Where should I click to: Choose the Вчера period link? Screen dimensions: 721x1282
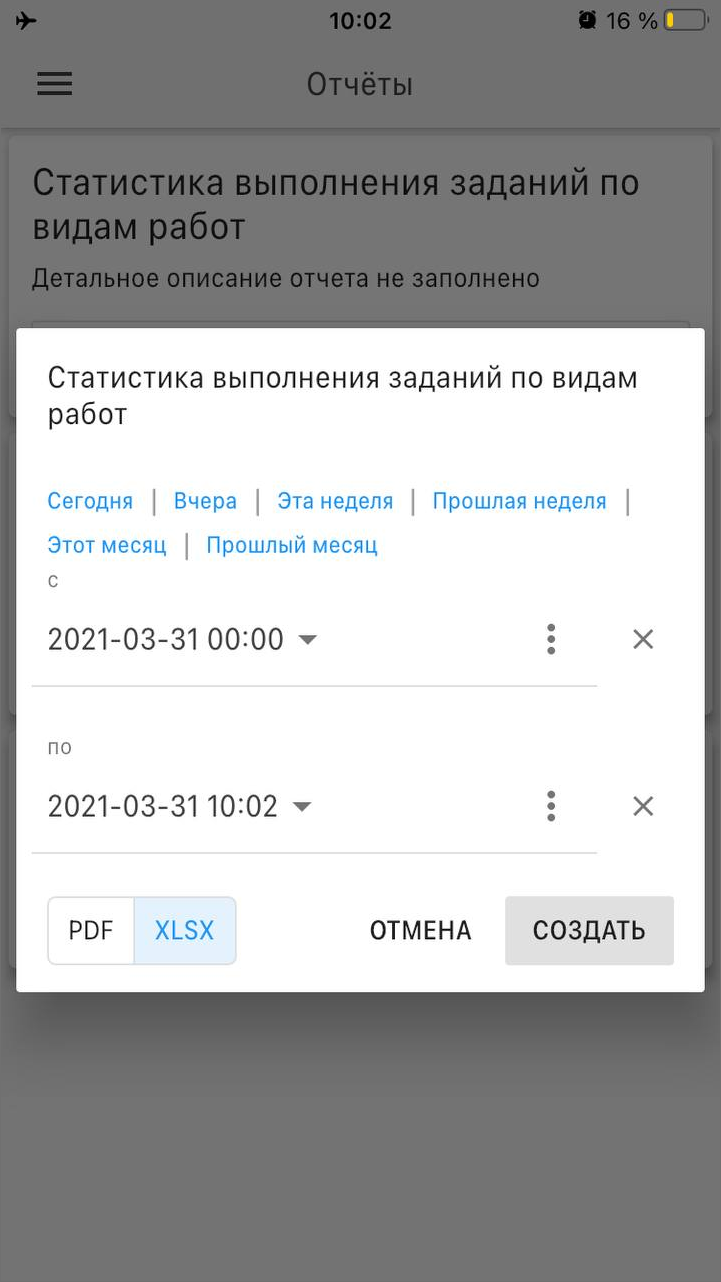coord(205,501)
